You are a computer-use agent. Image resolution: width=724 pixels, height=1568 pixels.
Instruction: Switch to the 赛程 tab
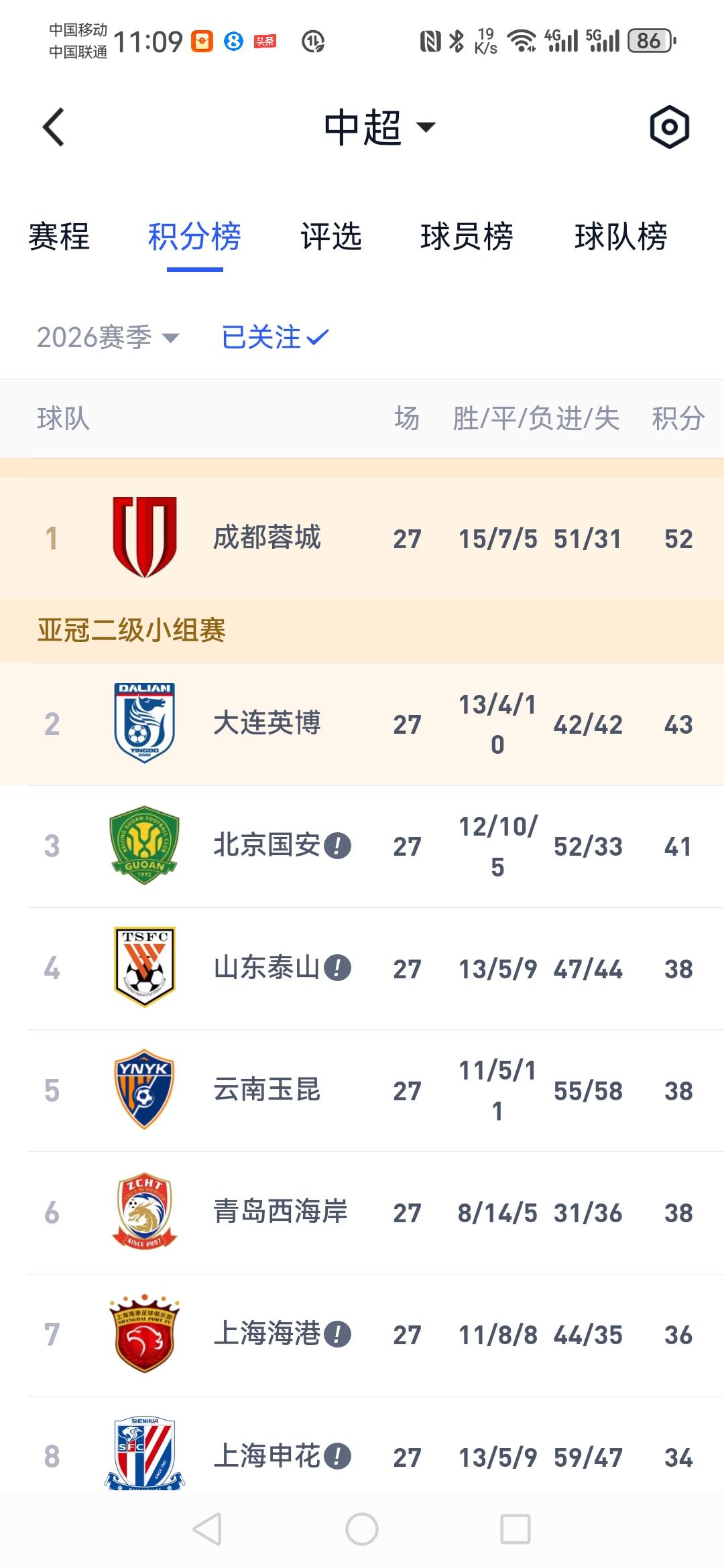tap(59, 237)
